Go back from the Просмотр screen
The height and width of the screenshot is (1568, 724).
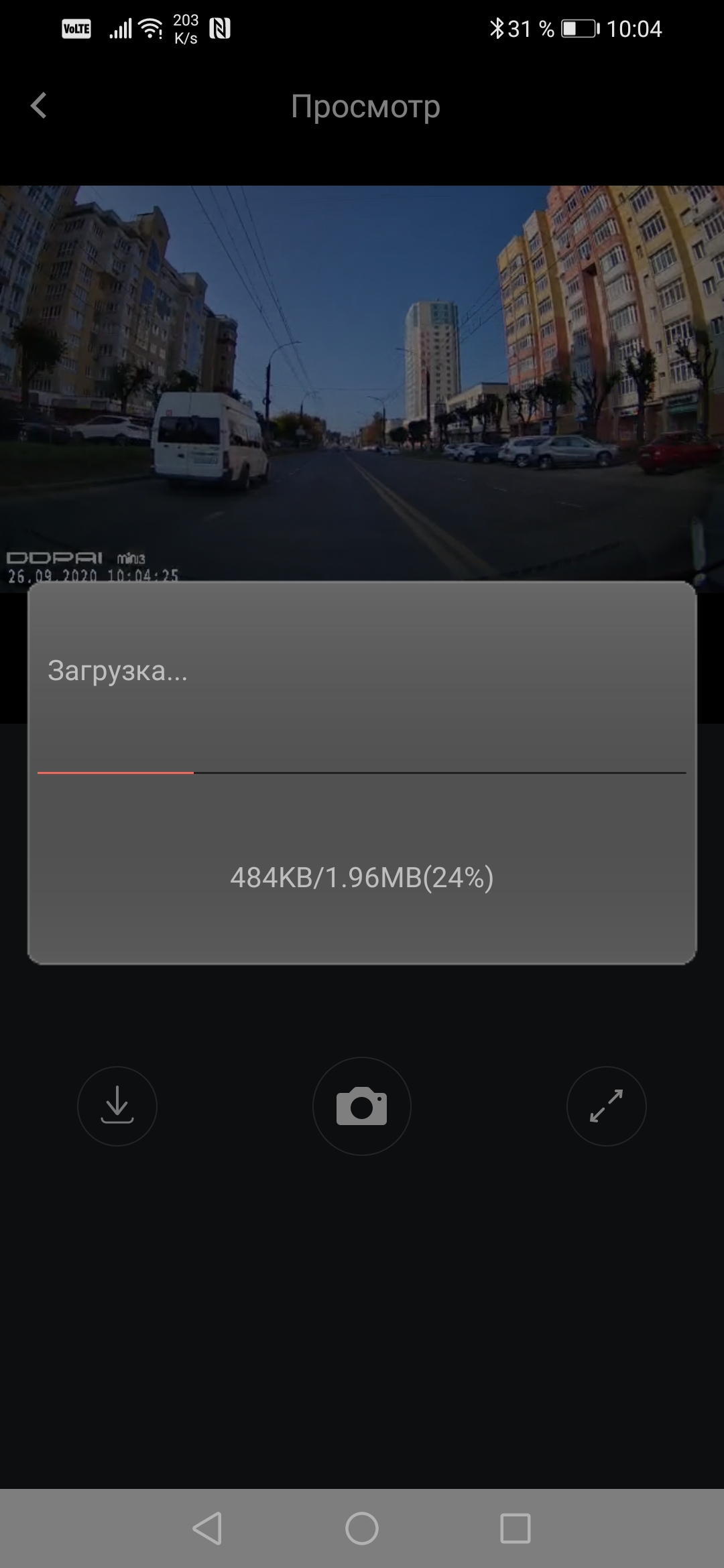[39, 106]
